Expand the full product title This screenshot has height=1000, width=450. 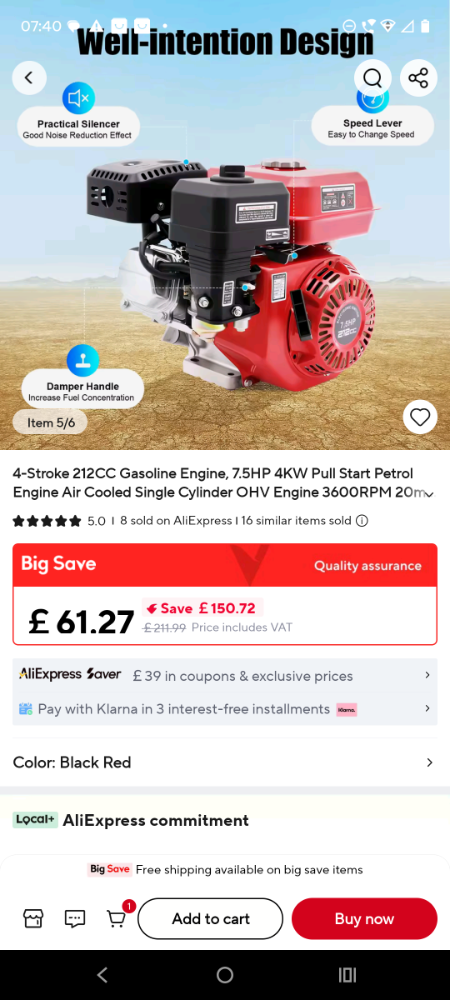[432, 494]
